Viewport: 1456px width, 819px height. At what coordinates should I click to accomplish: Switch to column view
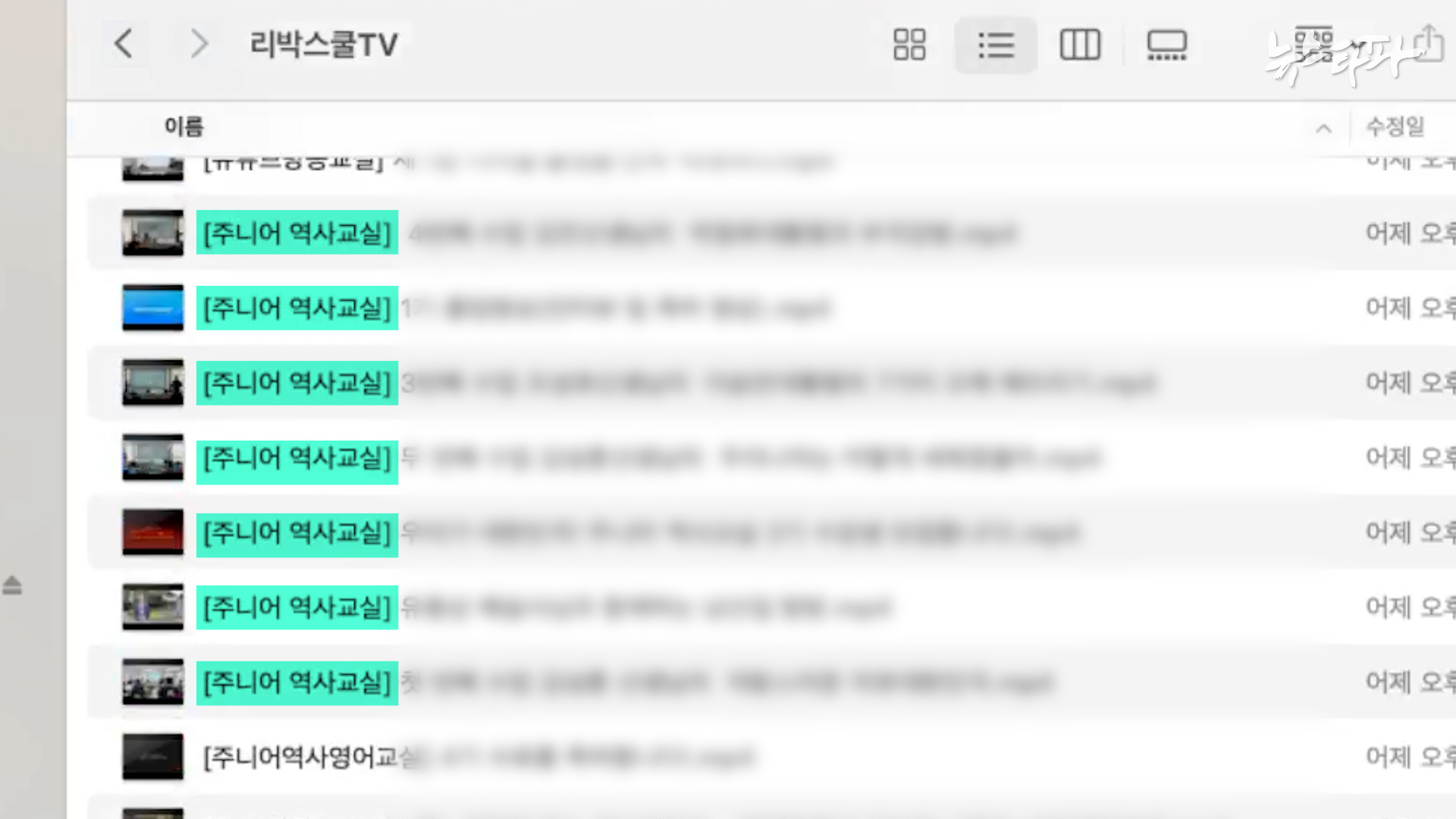pyautogui.click(x=1080, y=45)
